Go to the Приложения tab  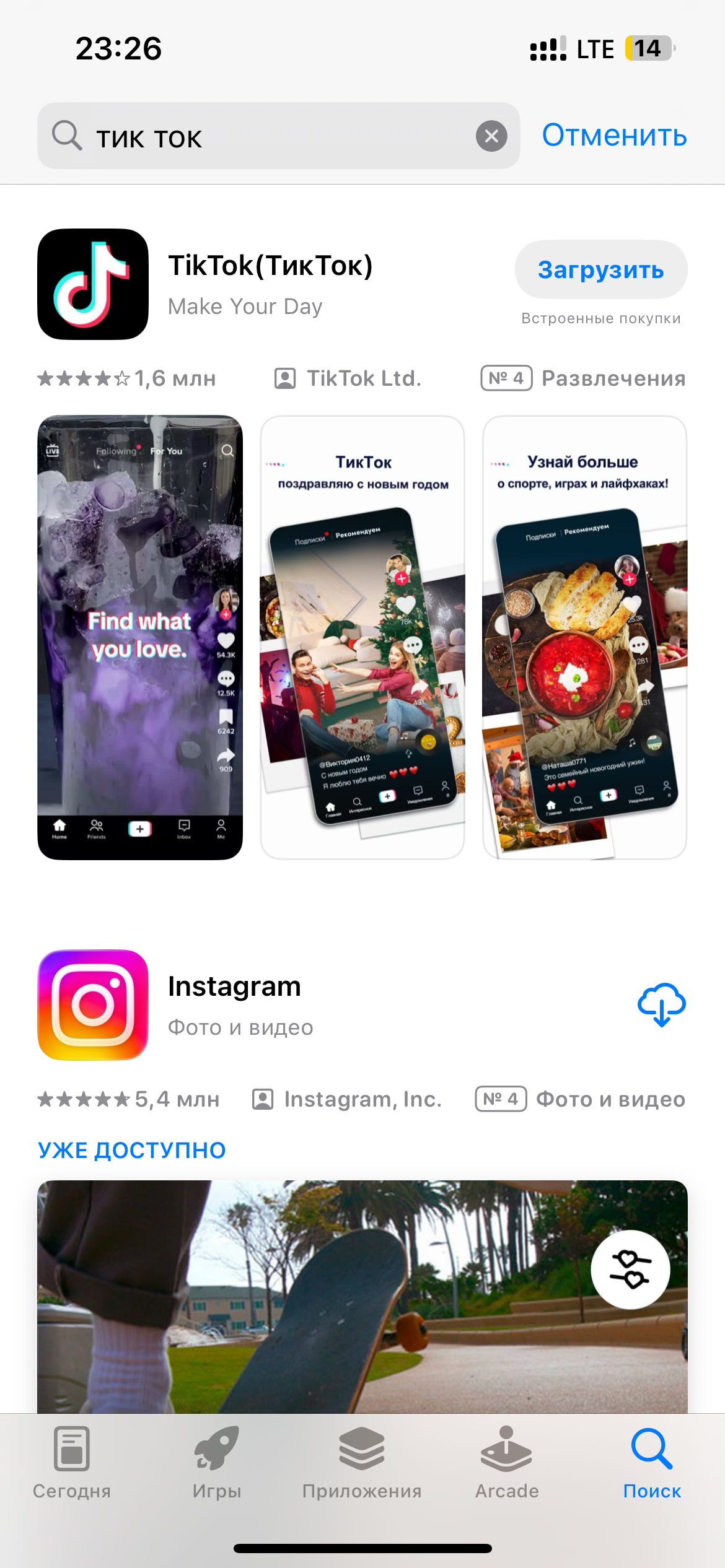[x=362, y=1463]
